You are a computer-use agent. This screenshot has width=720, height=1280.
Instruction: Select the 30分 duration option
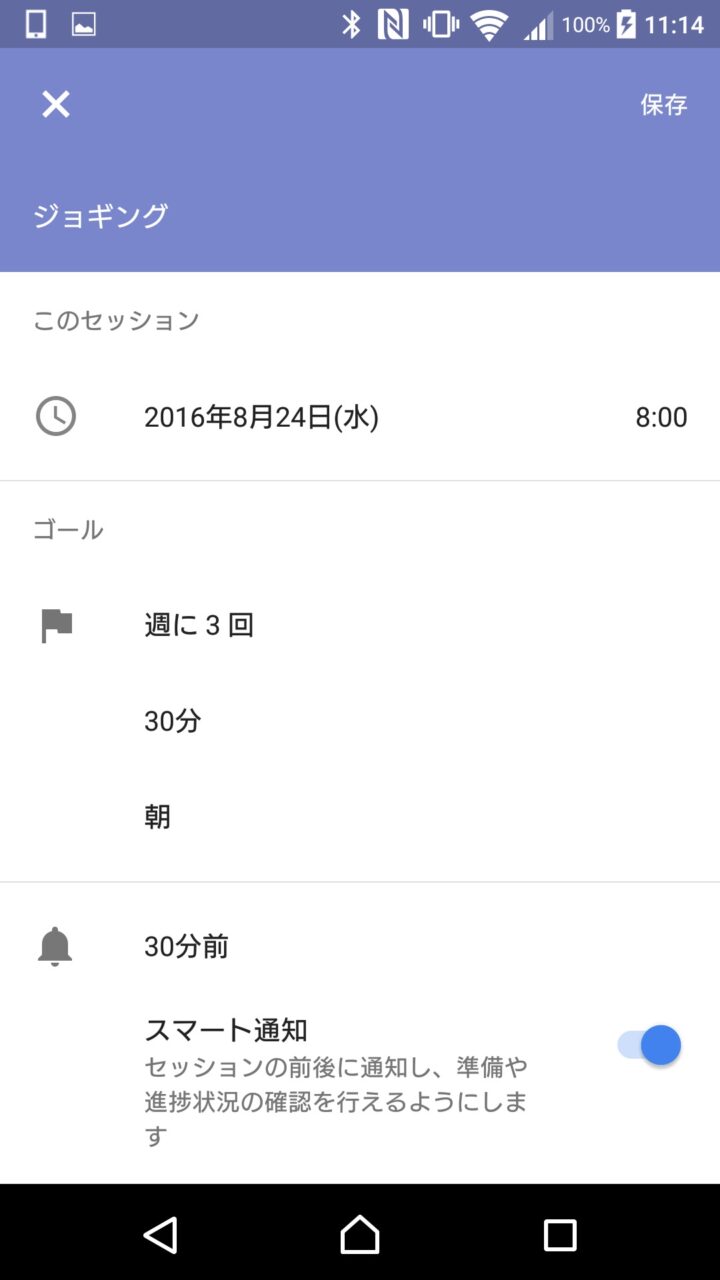[173, 721]
